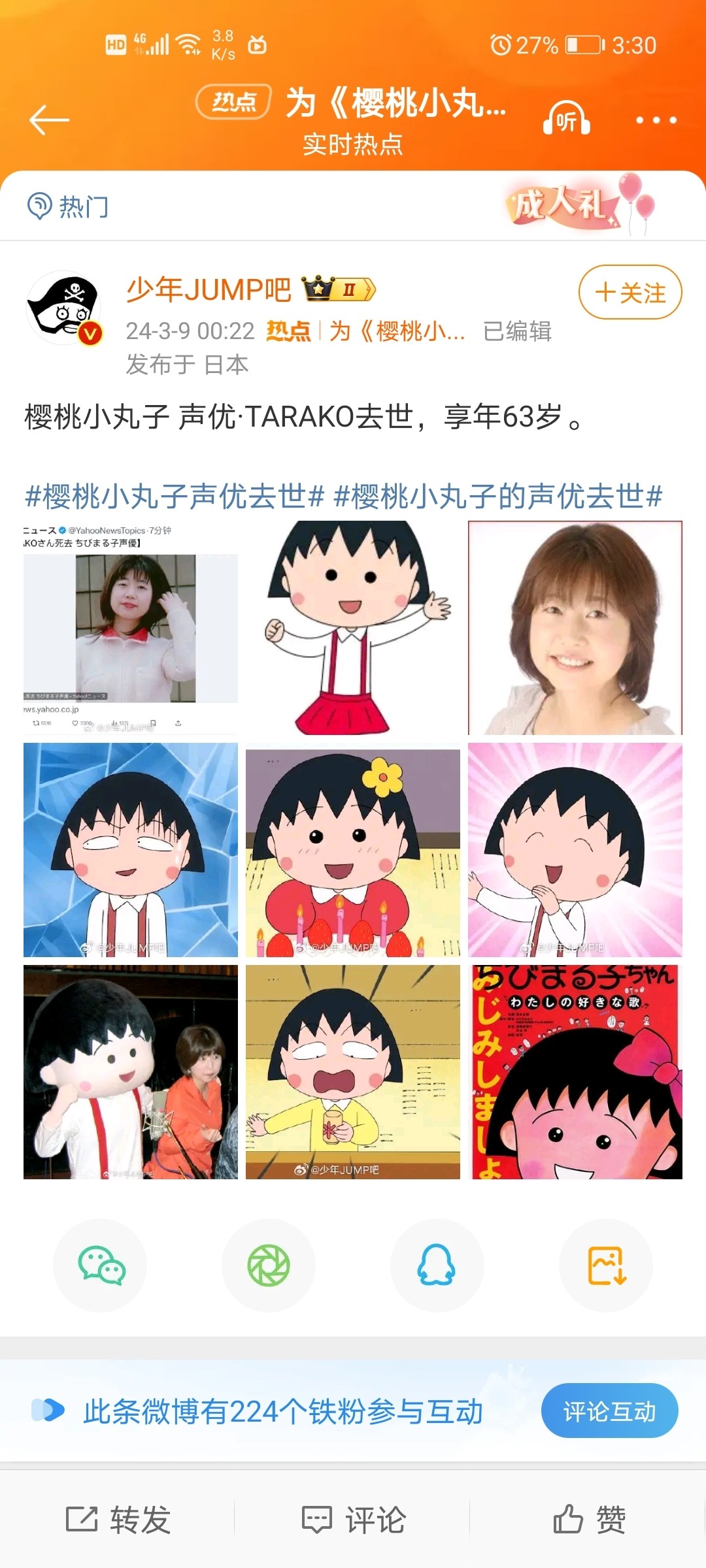Open hashtag #樱桃小丸子的声优去世#

[498, 496]
